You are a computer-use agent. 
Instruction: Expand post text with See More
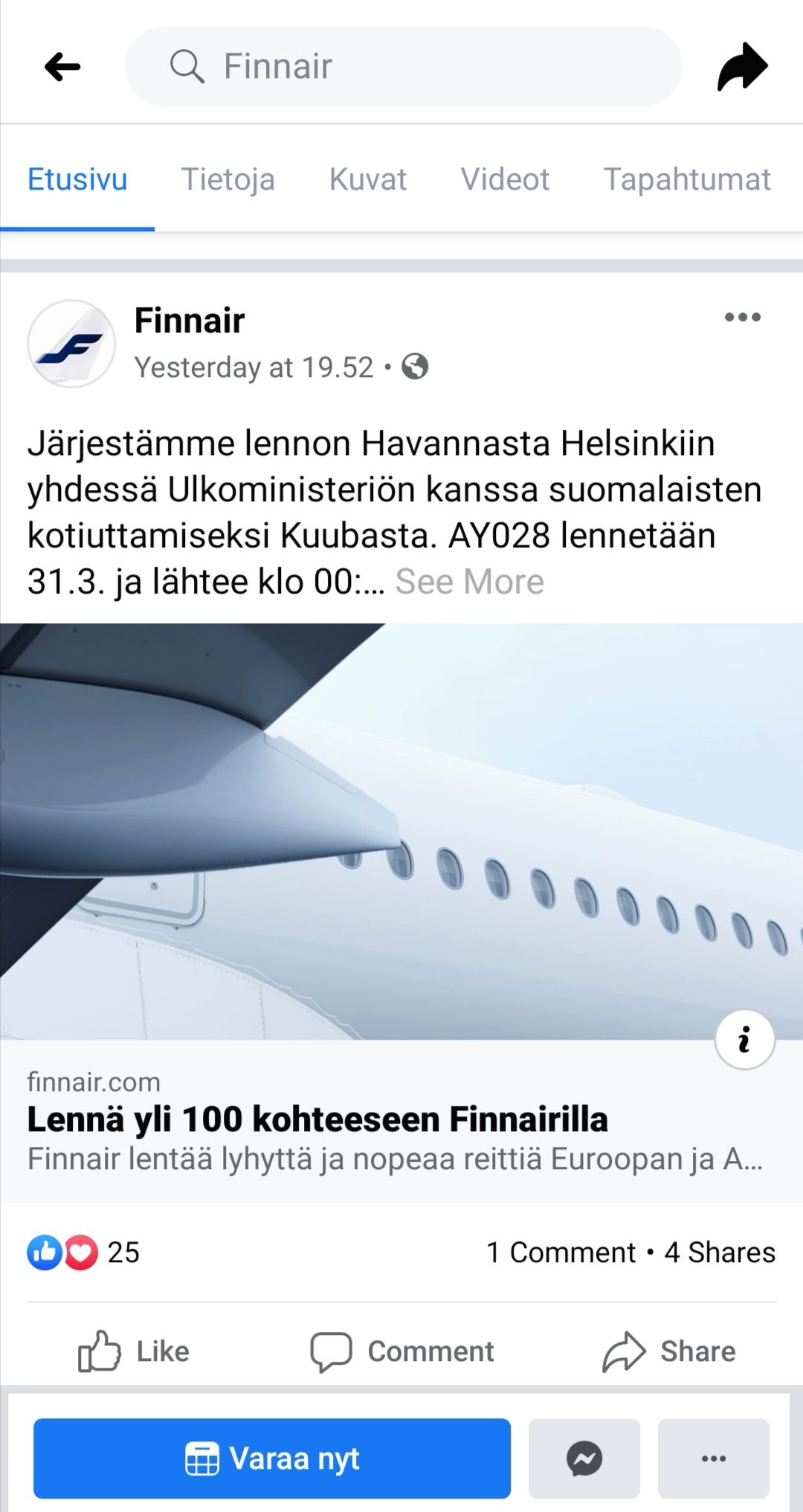pyautogui.click(x=469, y=582)
